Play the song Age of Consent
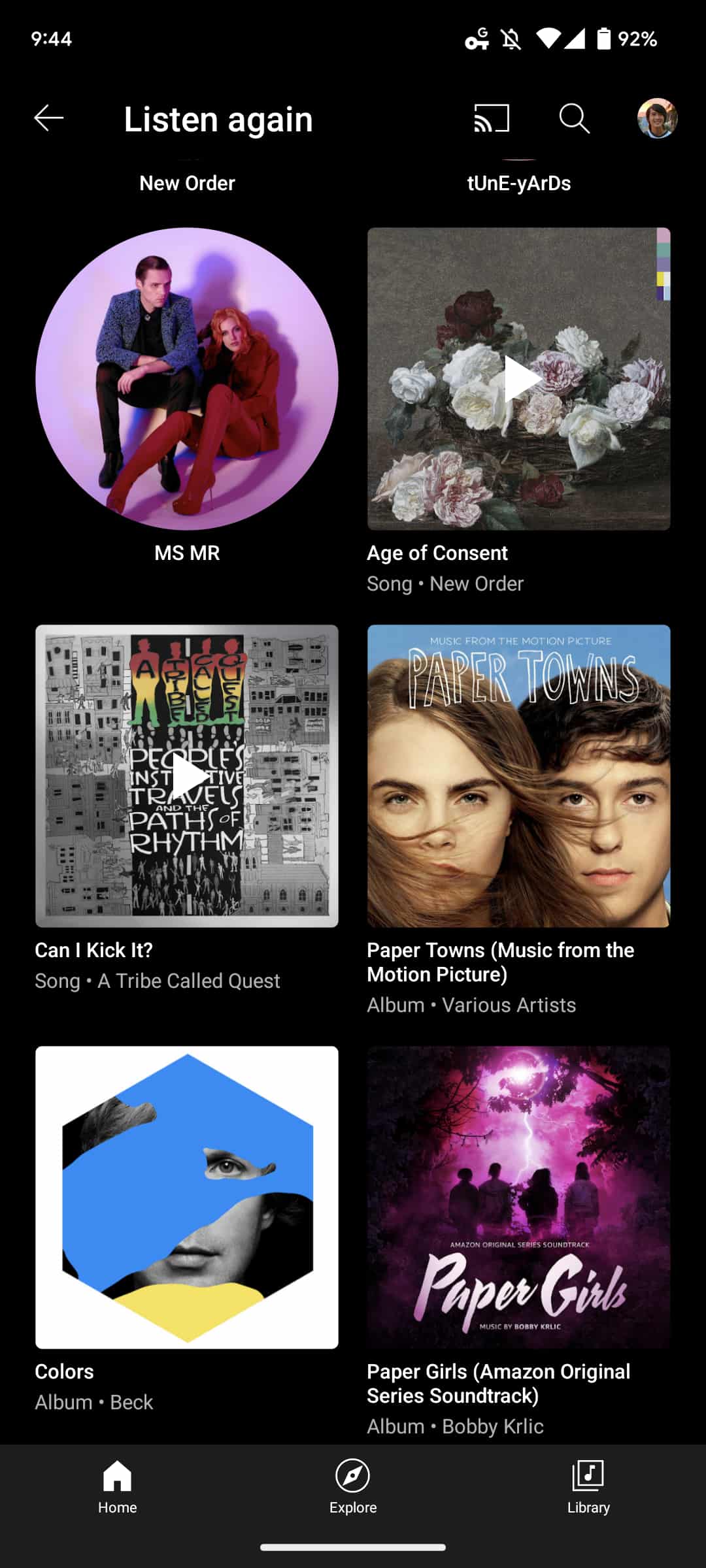Viewport: 706px width, 1568px height. tap(519, 379)
